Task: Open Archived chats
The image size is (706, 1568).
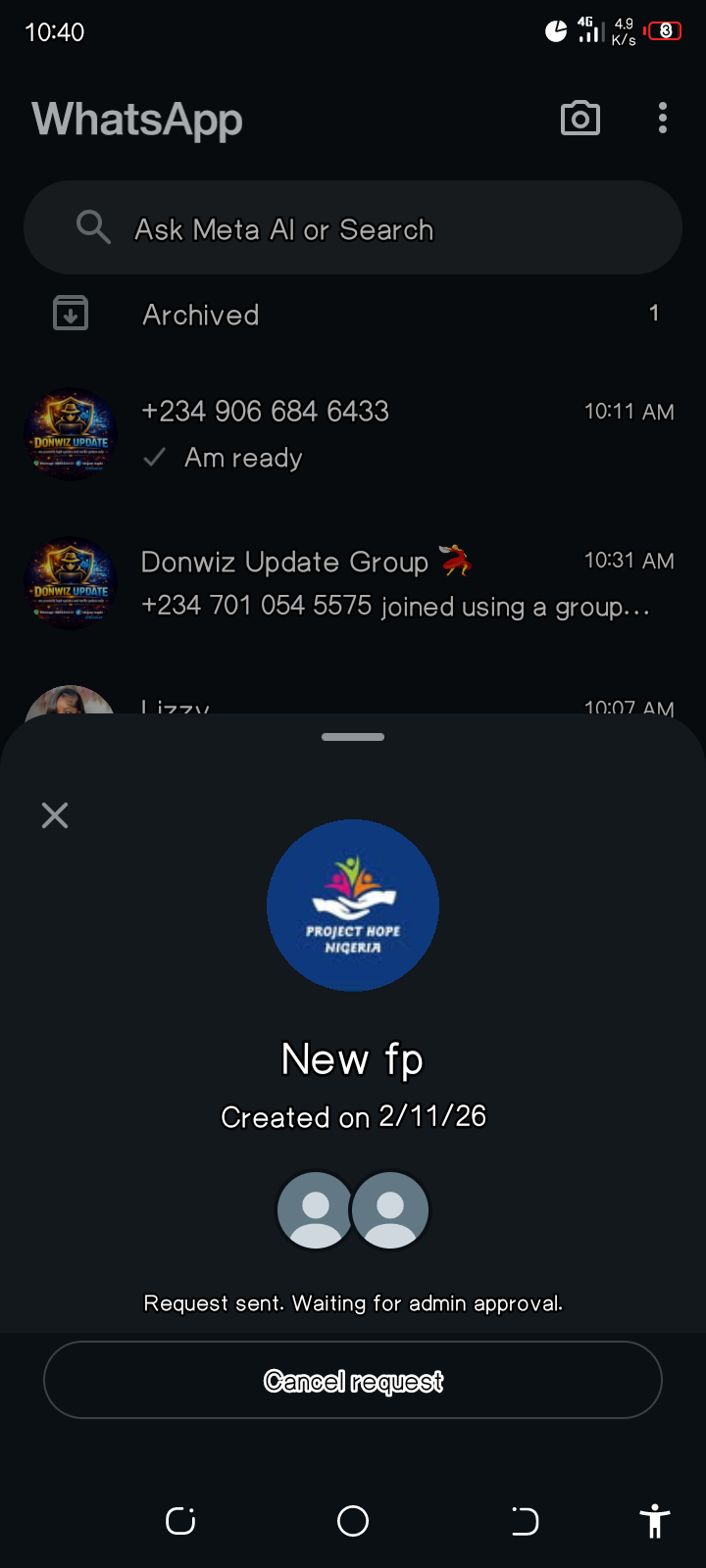Action: [x=353, y=315]
